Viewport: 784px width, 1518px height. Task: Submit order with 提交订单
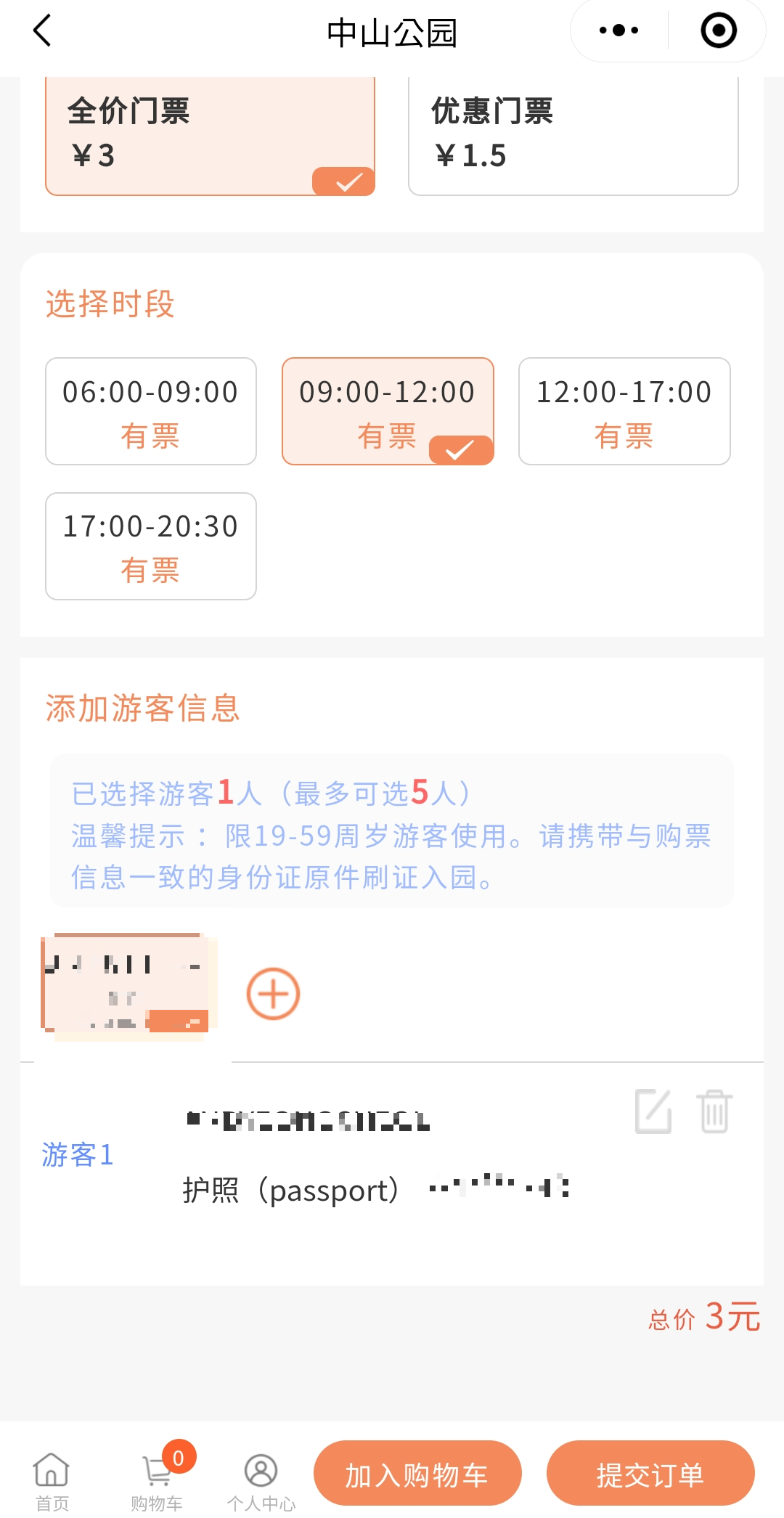pos(650,1474)
